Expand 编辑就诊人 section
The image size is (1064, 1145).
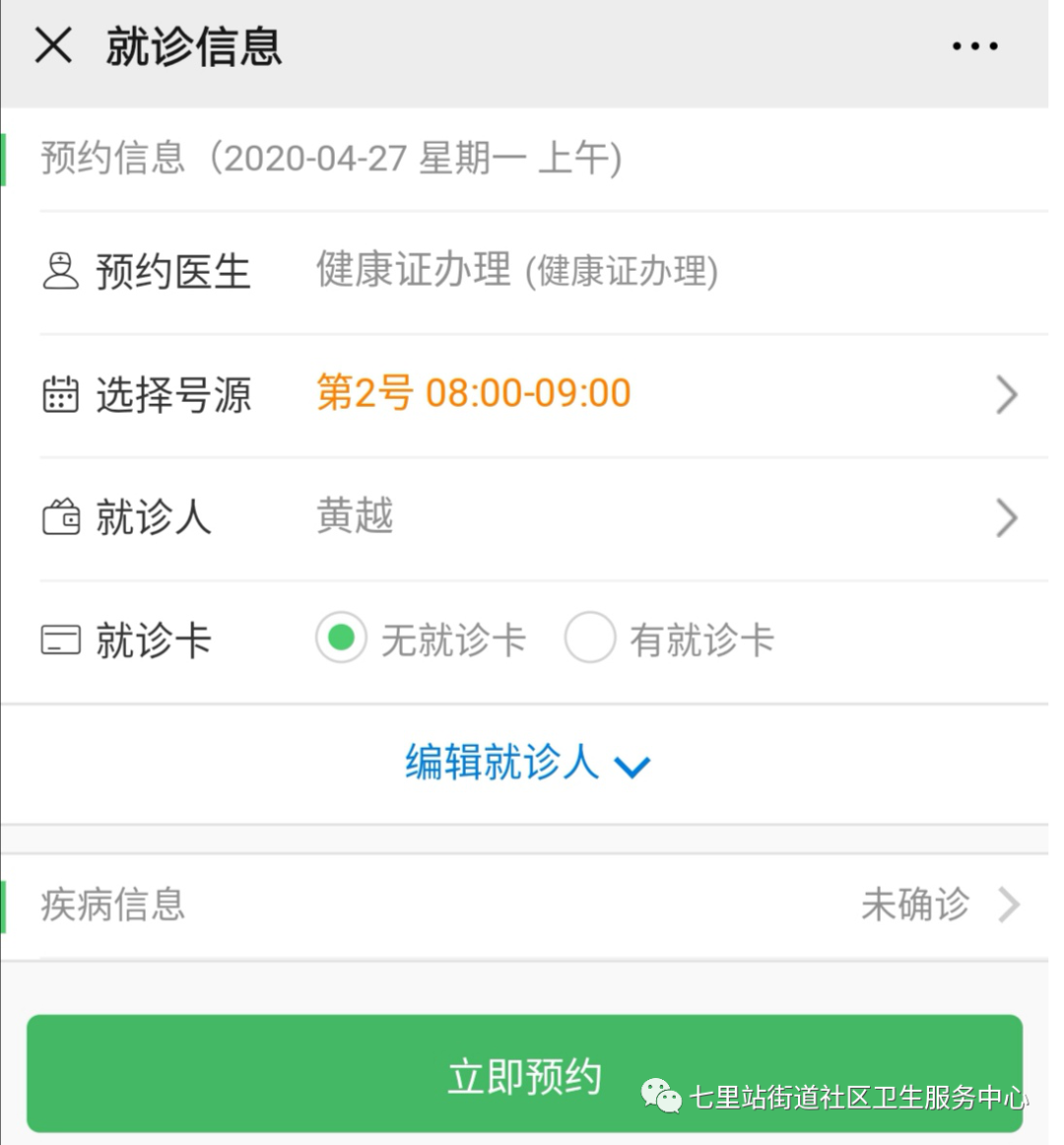527,764
